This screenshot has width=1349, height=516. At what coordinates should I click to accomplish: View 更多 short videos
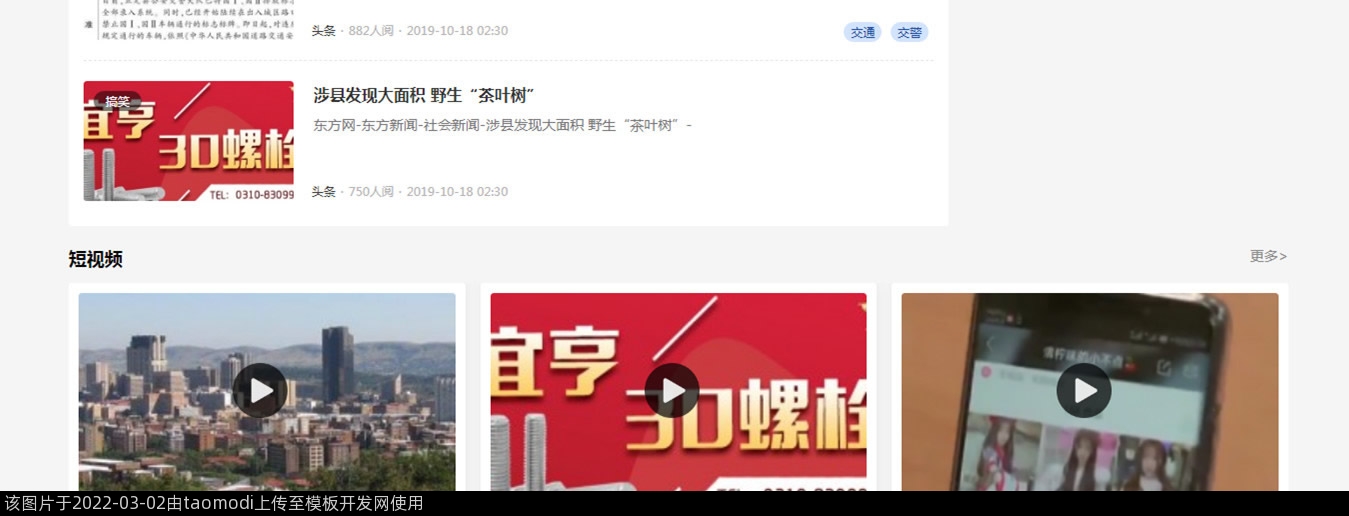(1267, 256)
